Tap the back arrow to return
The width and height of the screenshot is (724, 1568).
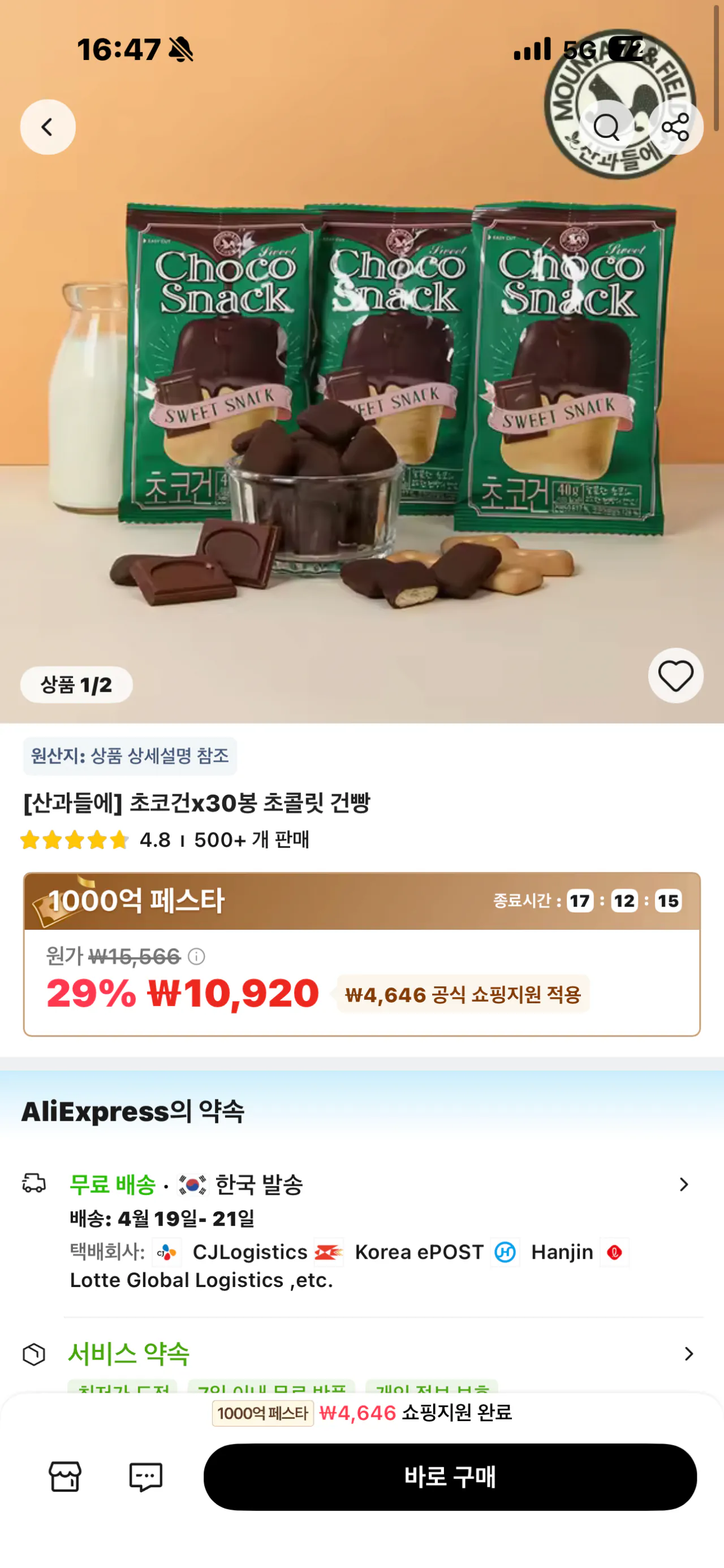tap(48, 127)
